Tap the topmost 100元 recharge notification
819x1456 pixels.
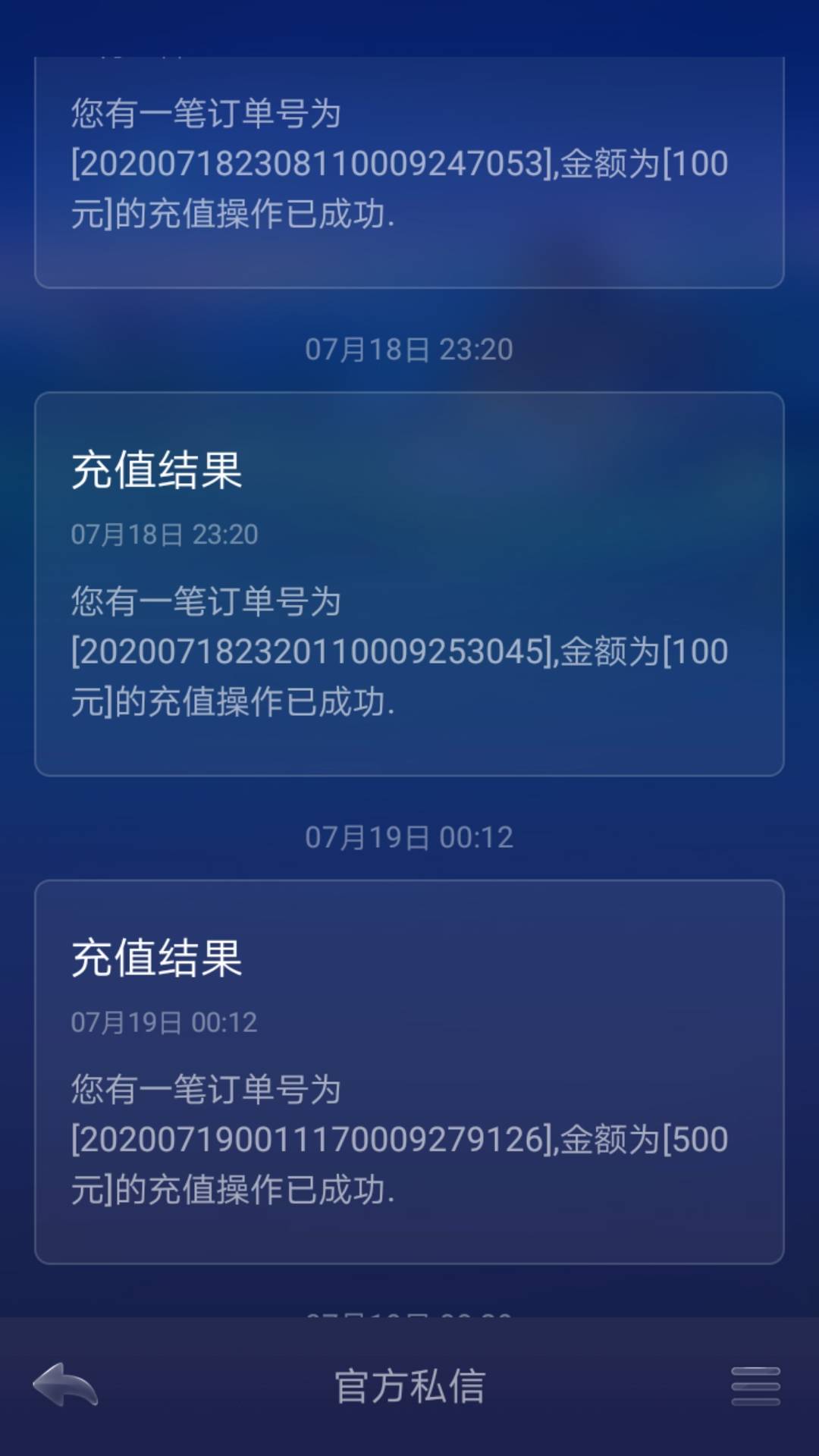pyautogui.click(x=409, y=167)
